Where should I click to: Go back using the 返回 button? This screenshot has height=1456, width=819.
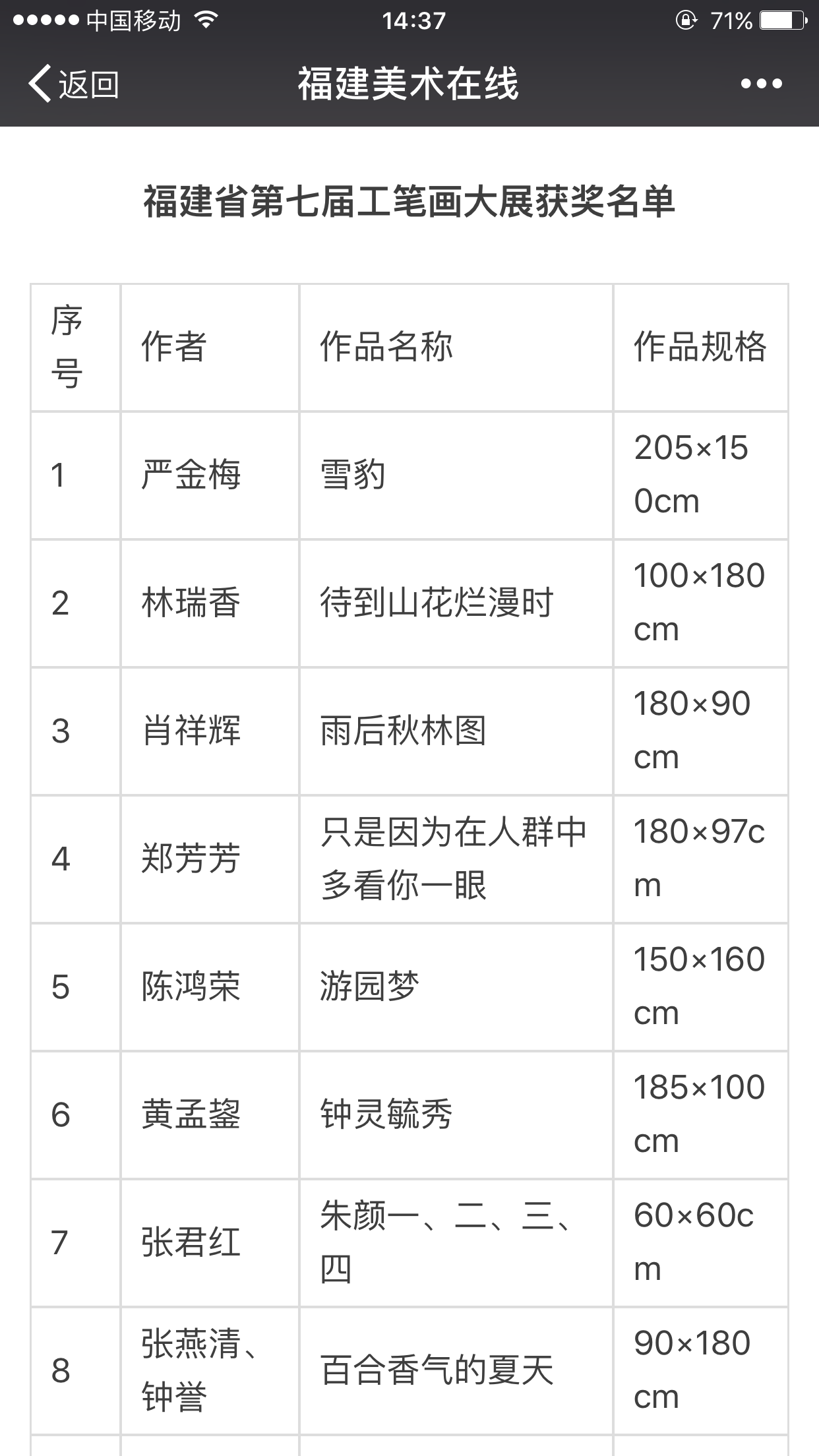tap(73, 84)
